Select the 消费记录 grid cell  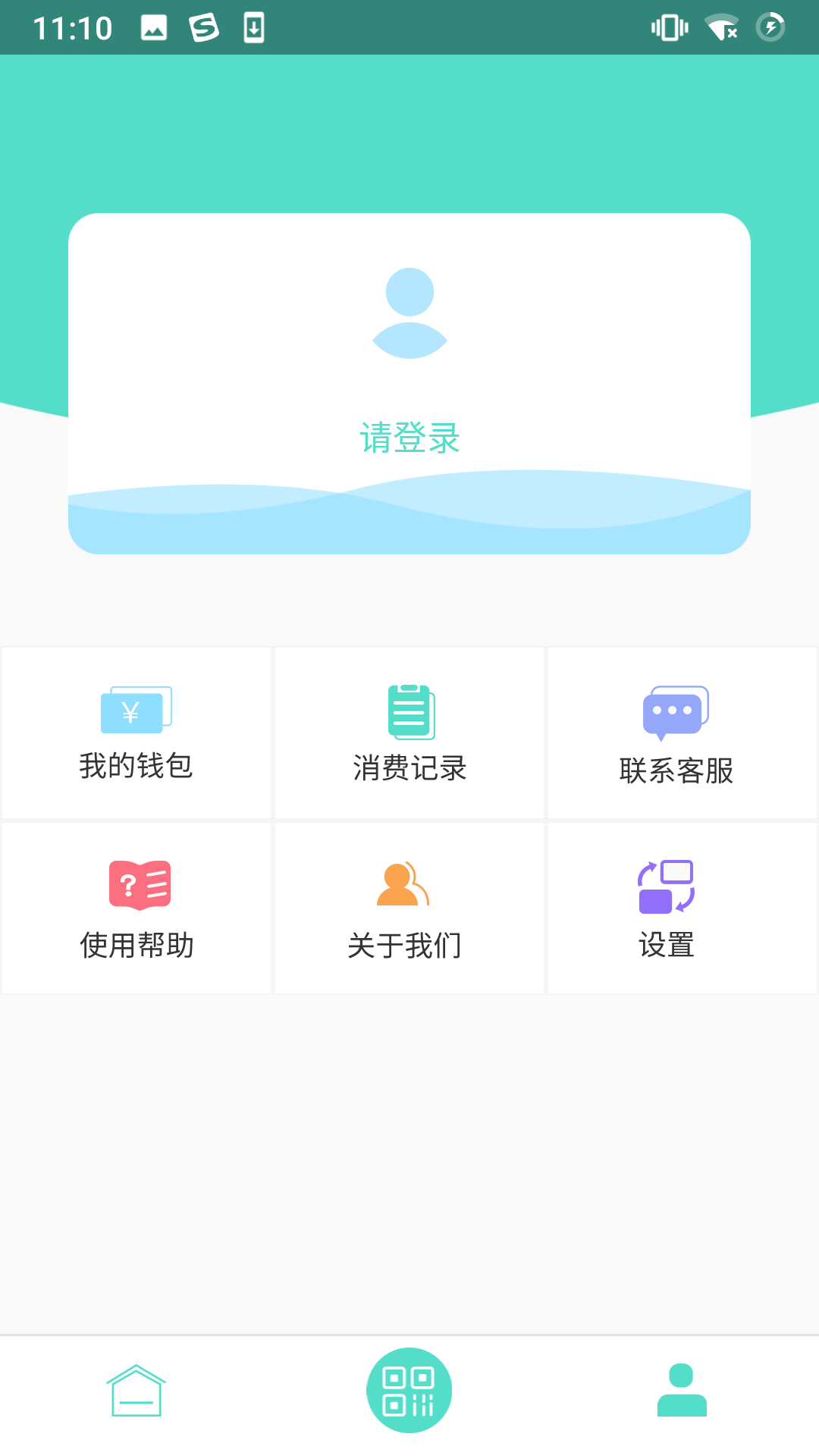pos(409,733)
